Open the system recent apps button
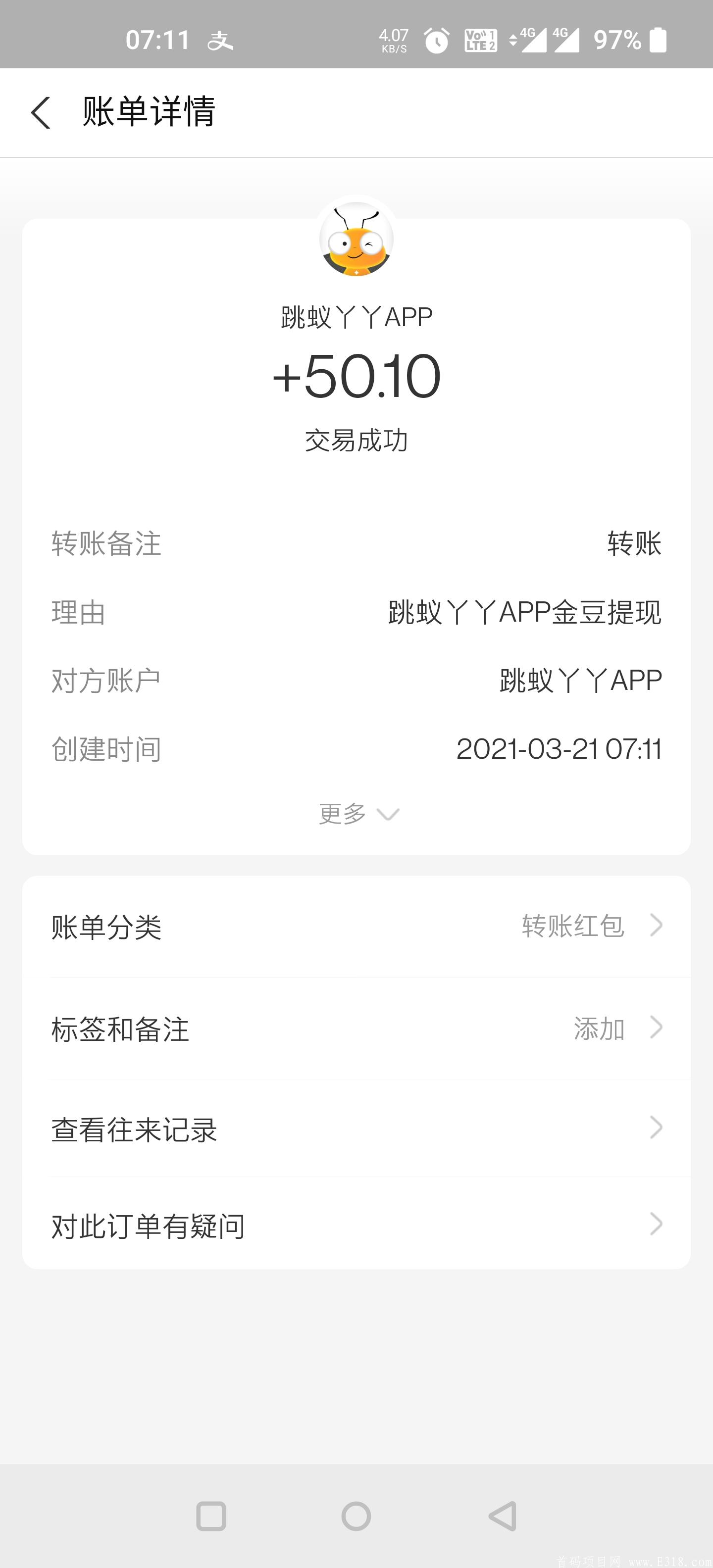Image resolution: width=713 pixels, height=1568 pixels. (x=211, y=1516)
